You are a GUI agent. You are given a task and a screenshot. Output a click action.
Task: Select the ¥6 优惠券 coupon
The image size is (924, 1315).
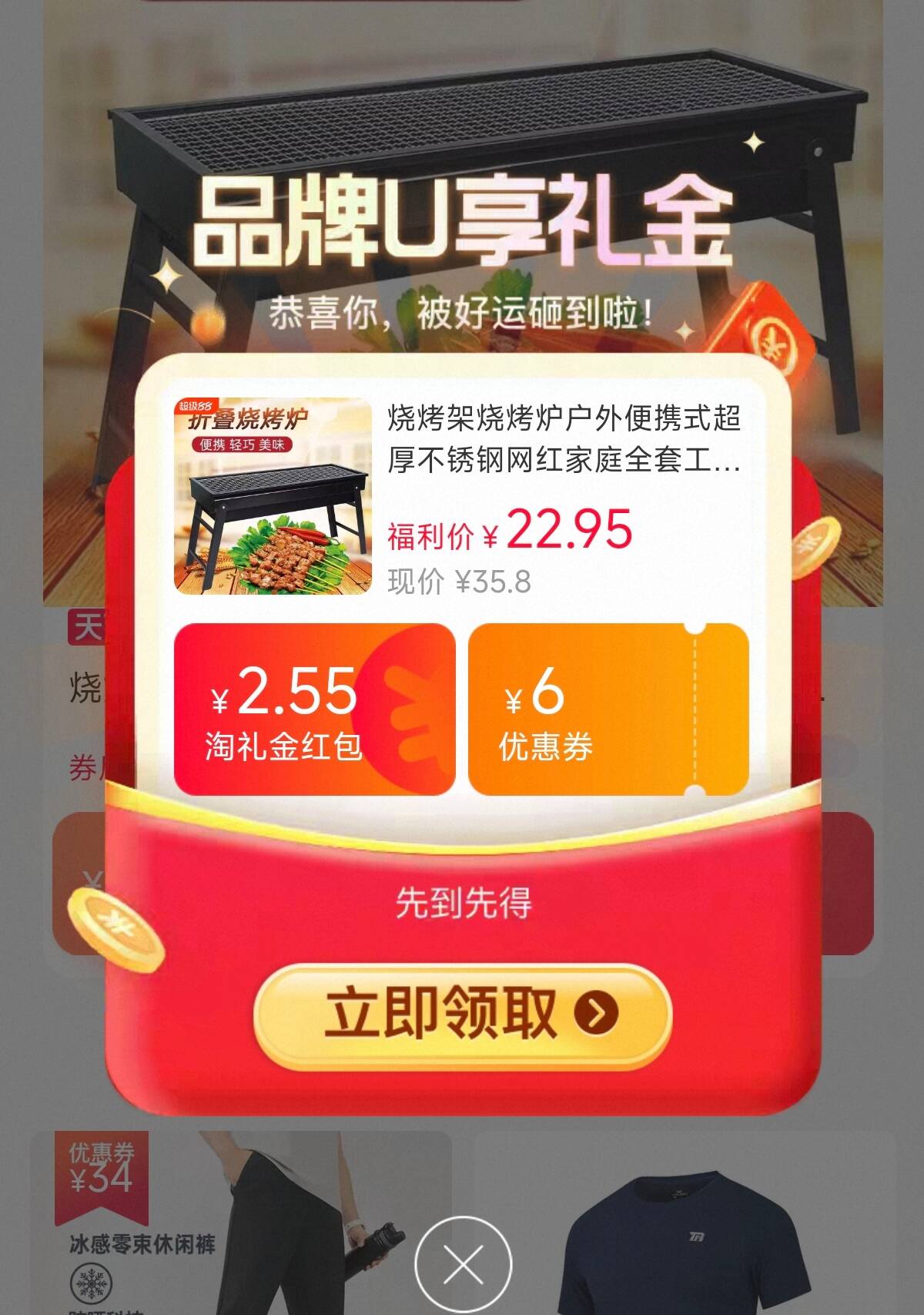608,709
